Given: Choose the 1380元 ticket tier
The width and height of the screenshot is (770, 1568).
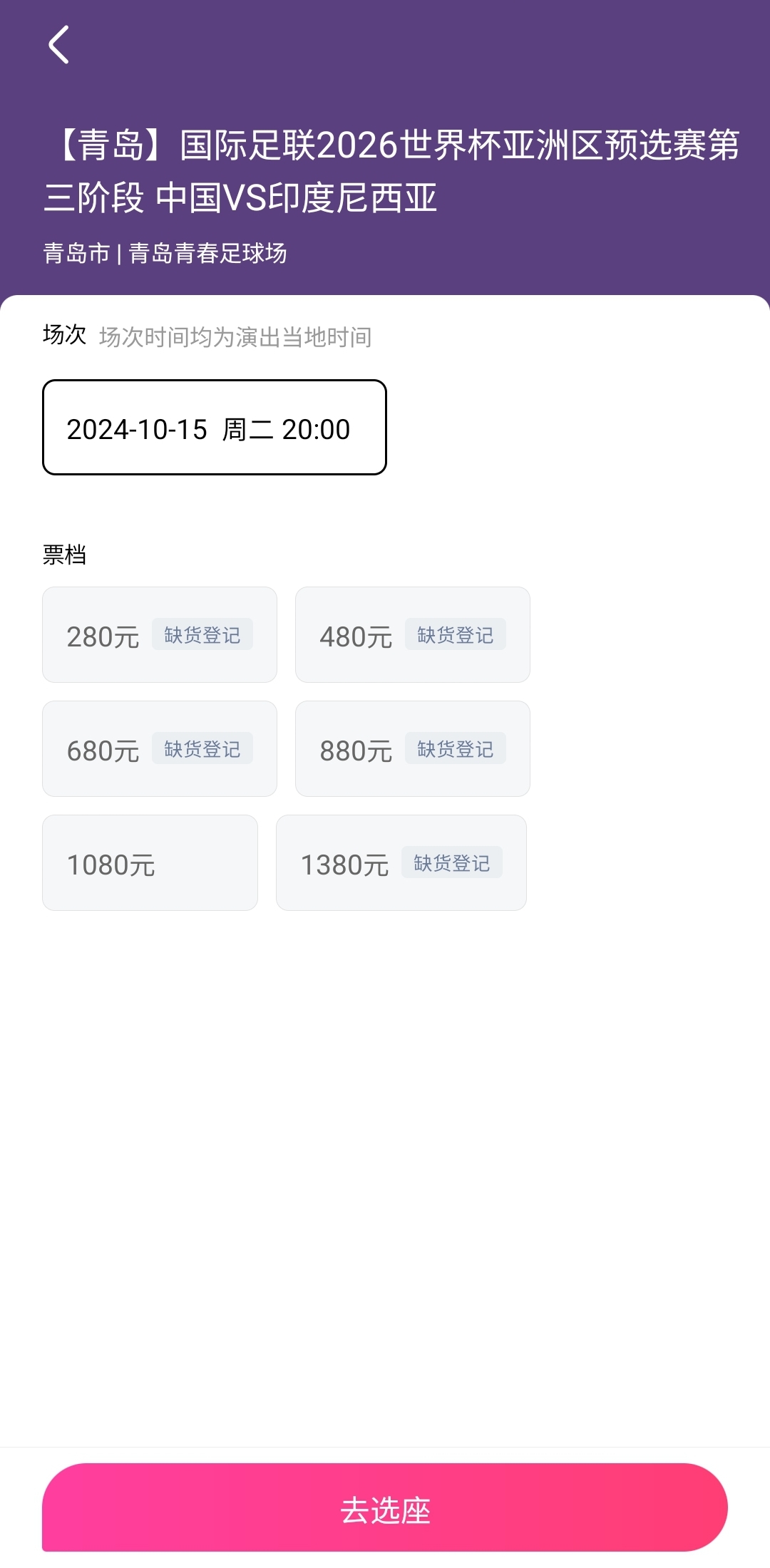Looking at the screenshot, I should click(x=401, y=863).
